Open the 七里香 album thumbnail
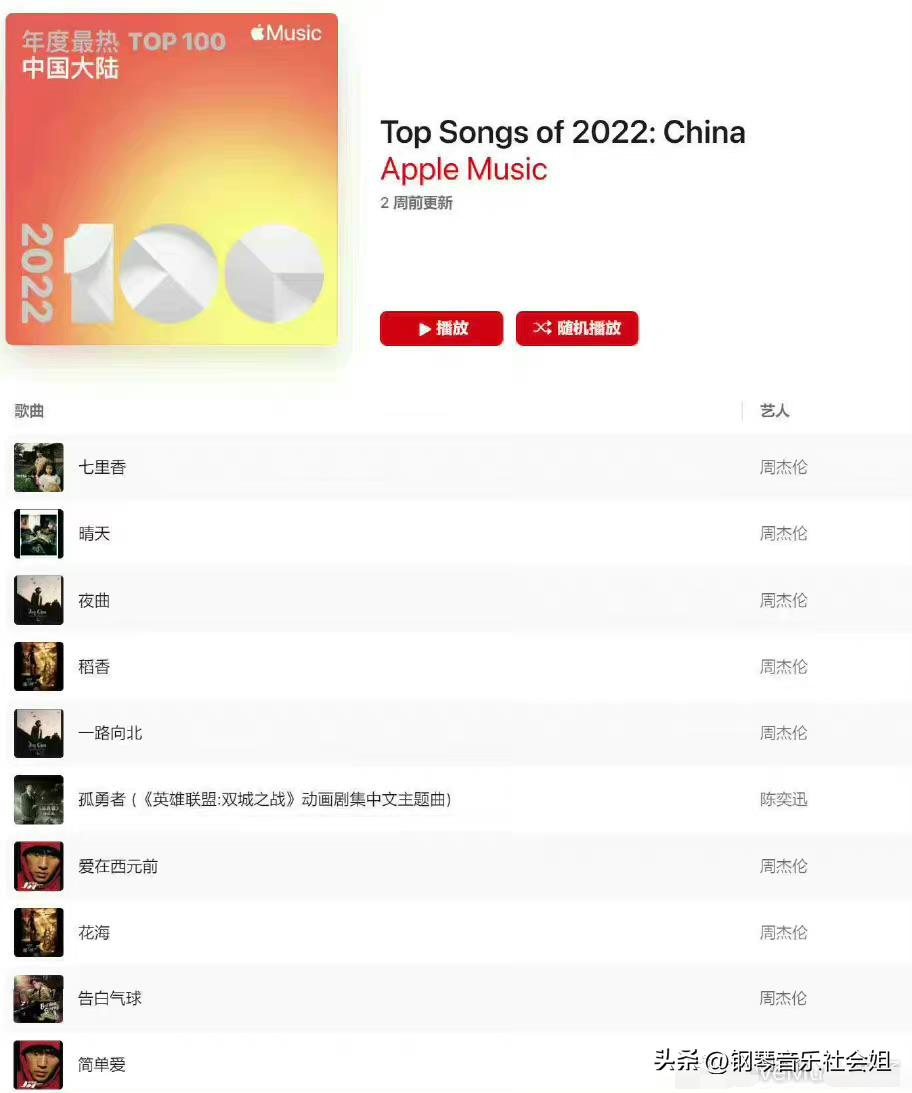 point(38,467)
